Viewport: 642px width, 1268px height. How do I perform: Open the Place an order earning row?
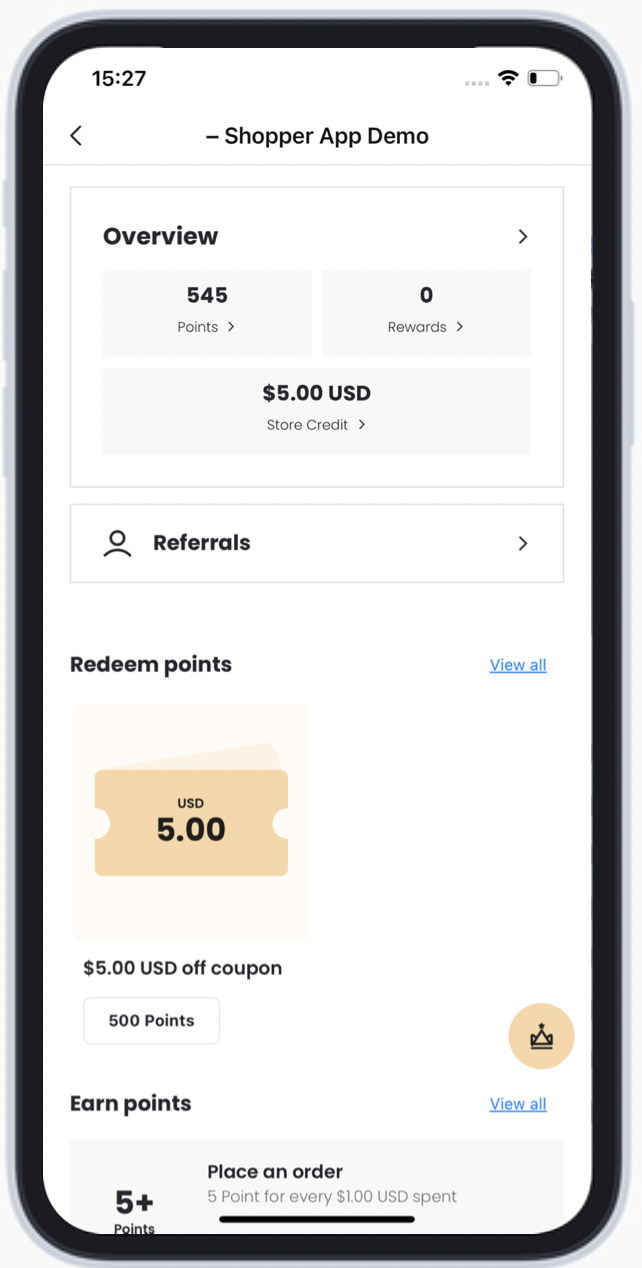pos(316,1183)
